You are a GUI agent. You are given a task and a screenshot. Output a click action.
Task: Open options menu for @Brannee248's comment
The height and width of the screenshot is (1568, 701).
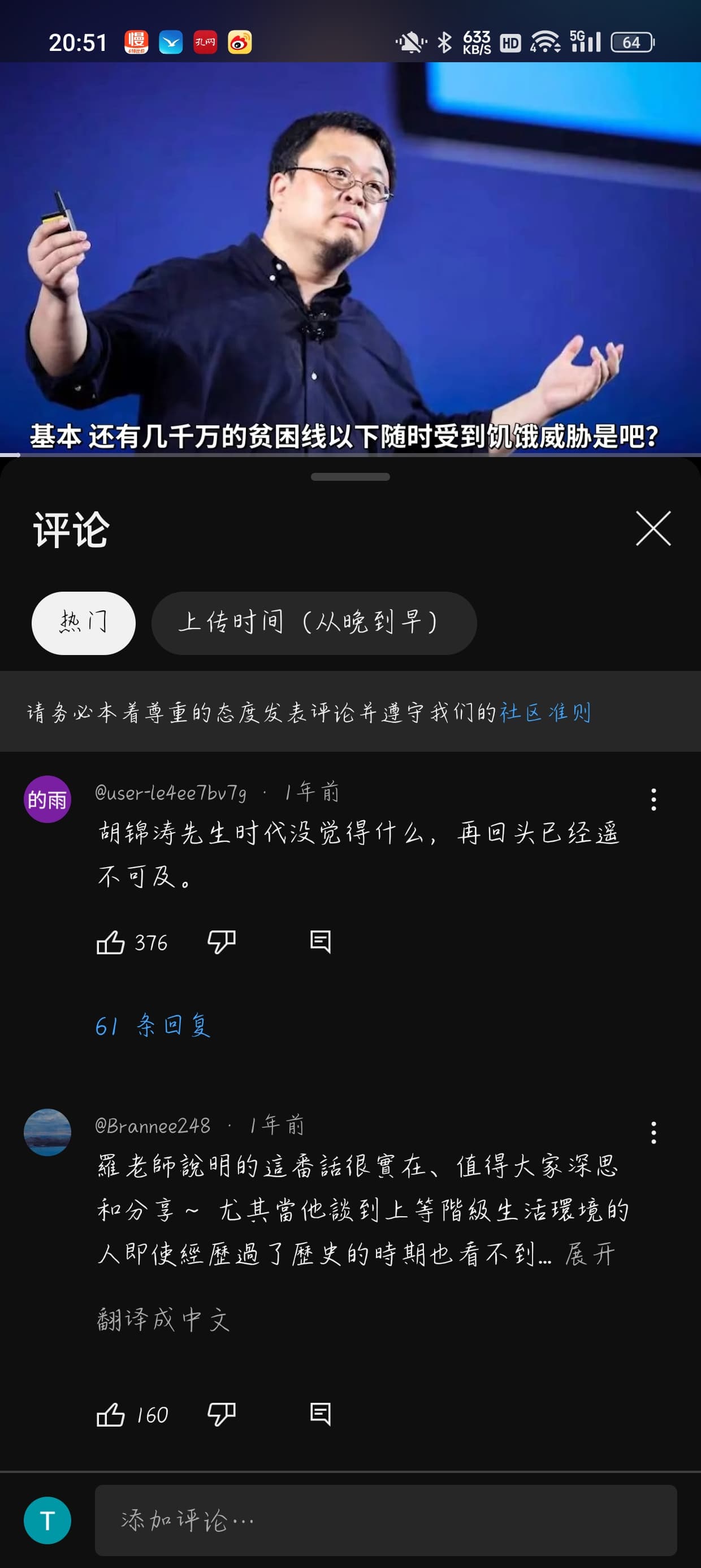pos(654,1133)
